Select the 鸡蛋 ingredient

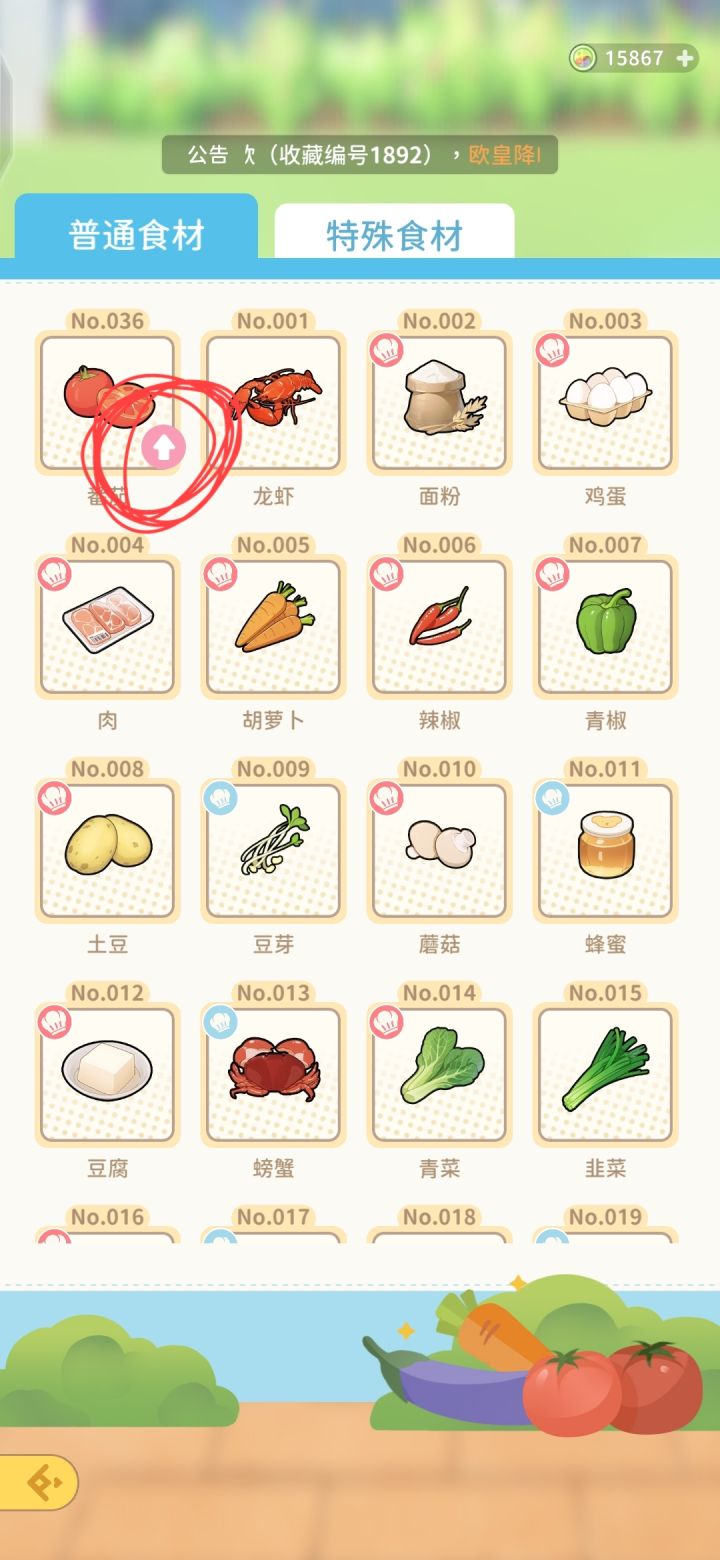tap(605, 404)
